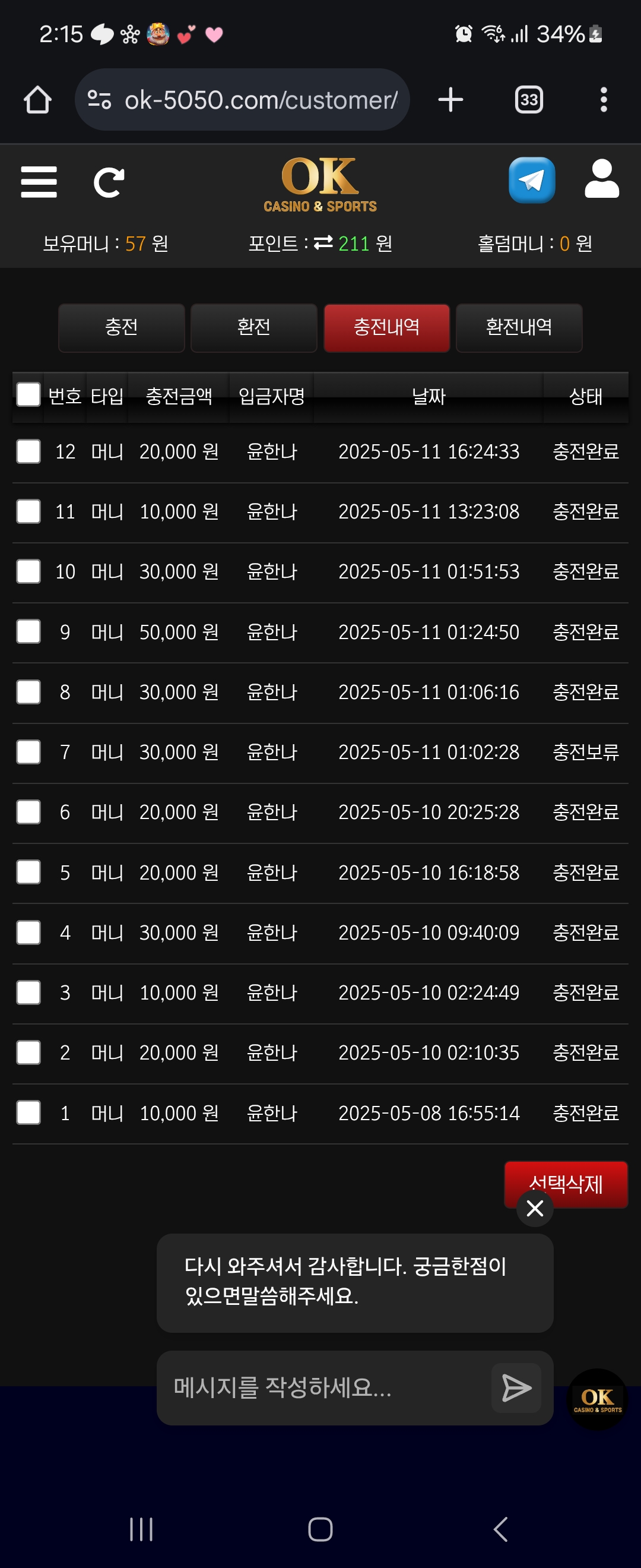Toggle the OK chat widget bubble
The width and height of the screenshot is (641, 1568).
point(597,1399)
